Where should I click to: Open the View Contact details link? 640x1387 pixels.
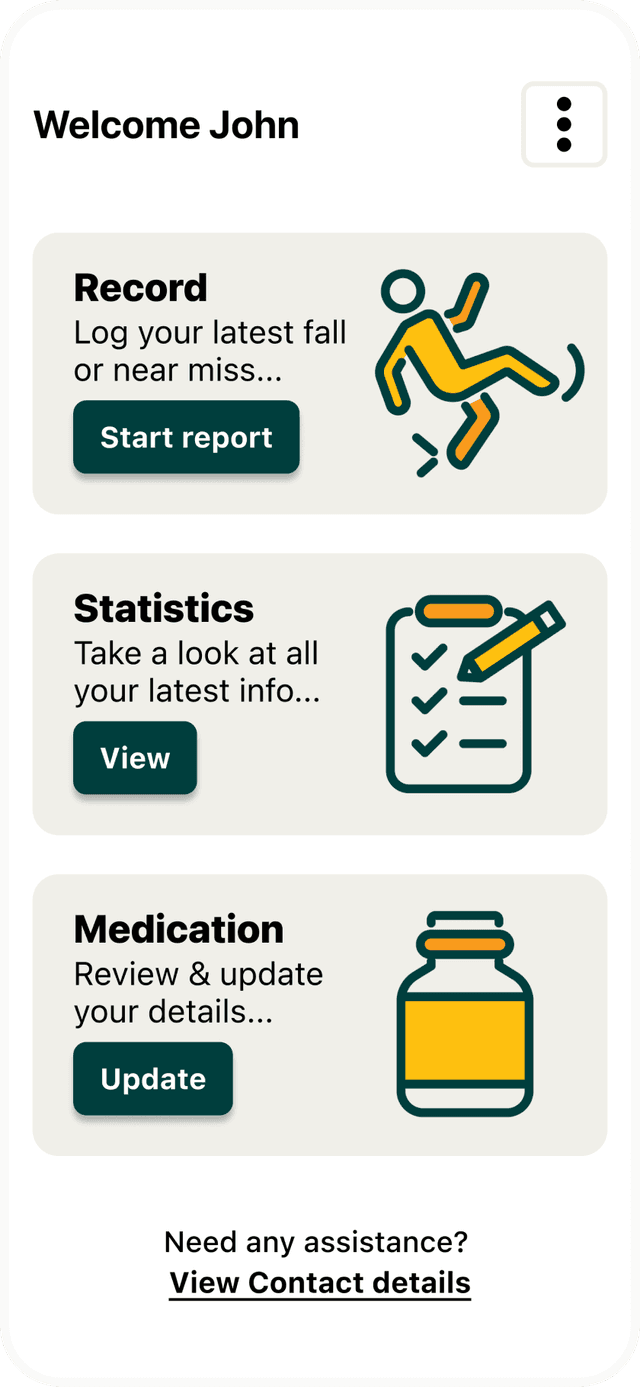320,1282
